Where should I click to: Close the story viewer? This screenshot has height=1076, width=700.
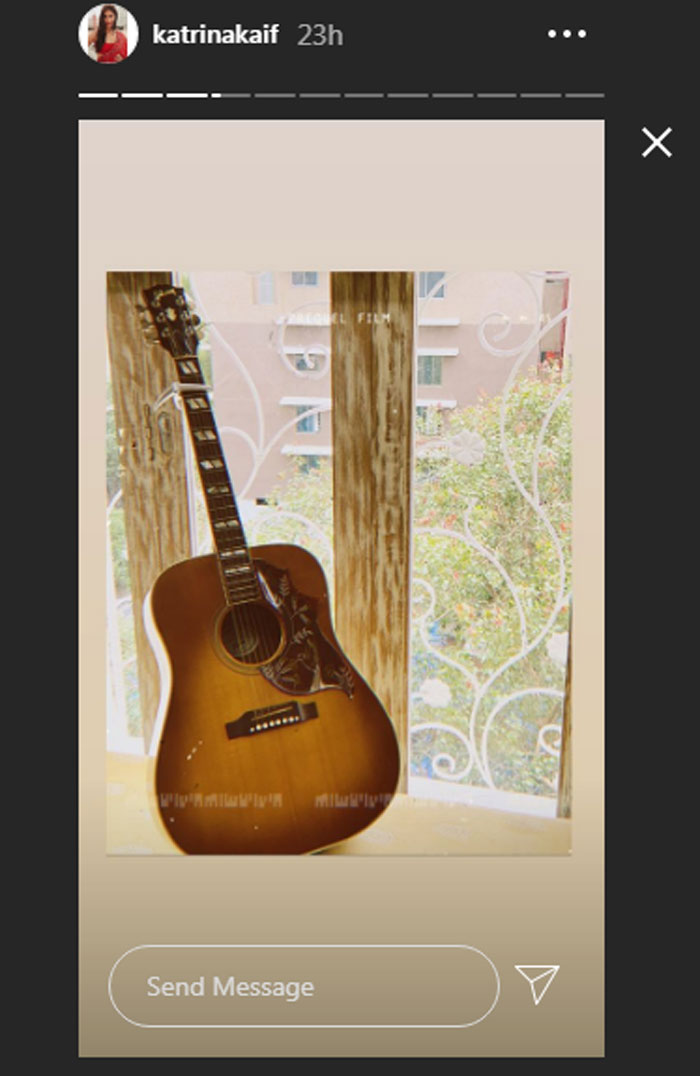point(657,143)
